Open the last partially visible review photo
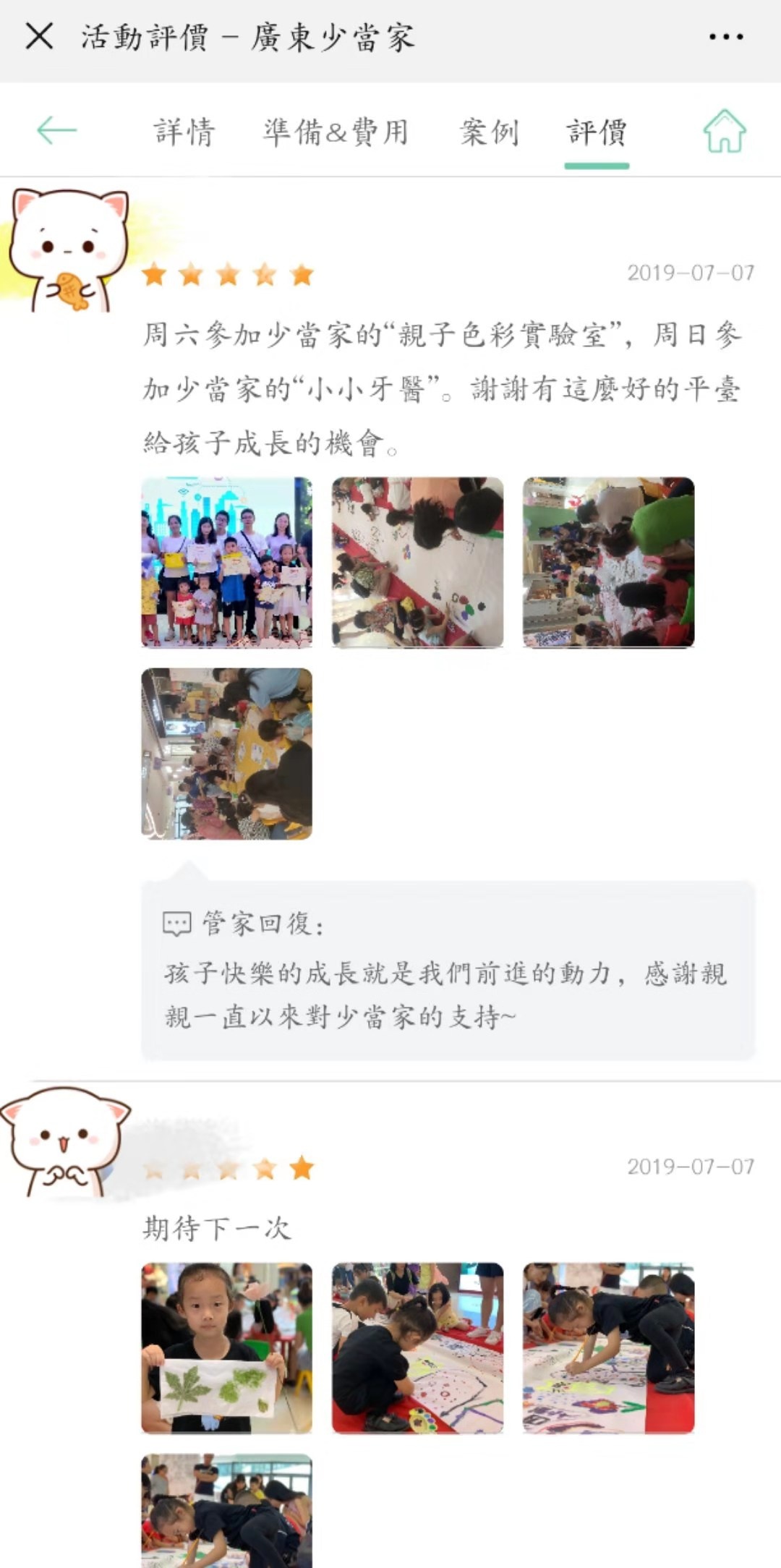 tap(227, 1511)
